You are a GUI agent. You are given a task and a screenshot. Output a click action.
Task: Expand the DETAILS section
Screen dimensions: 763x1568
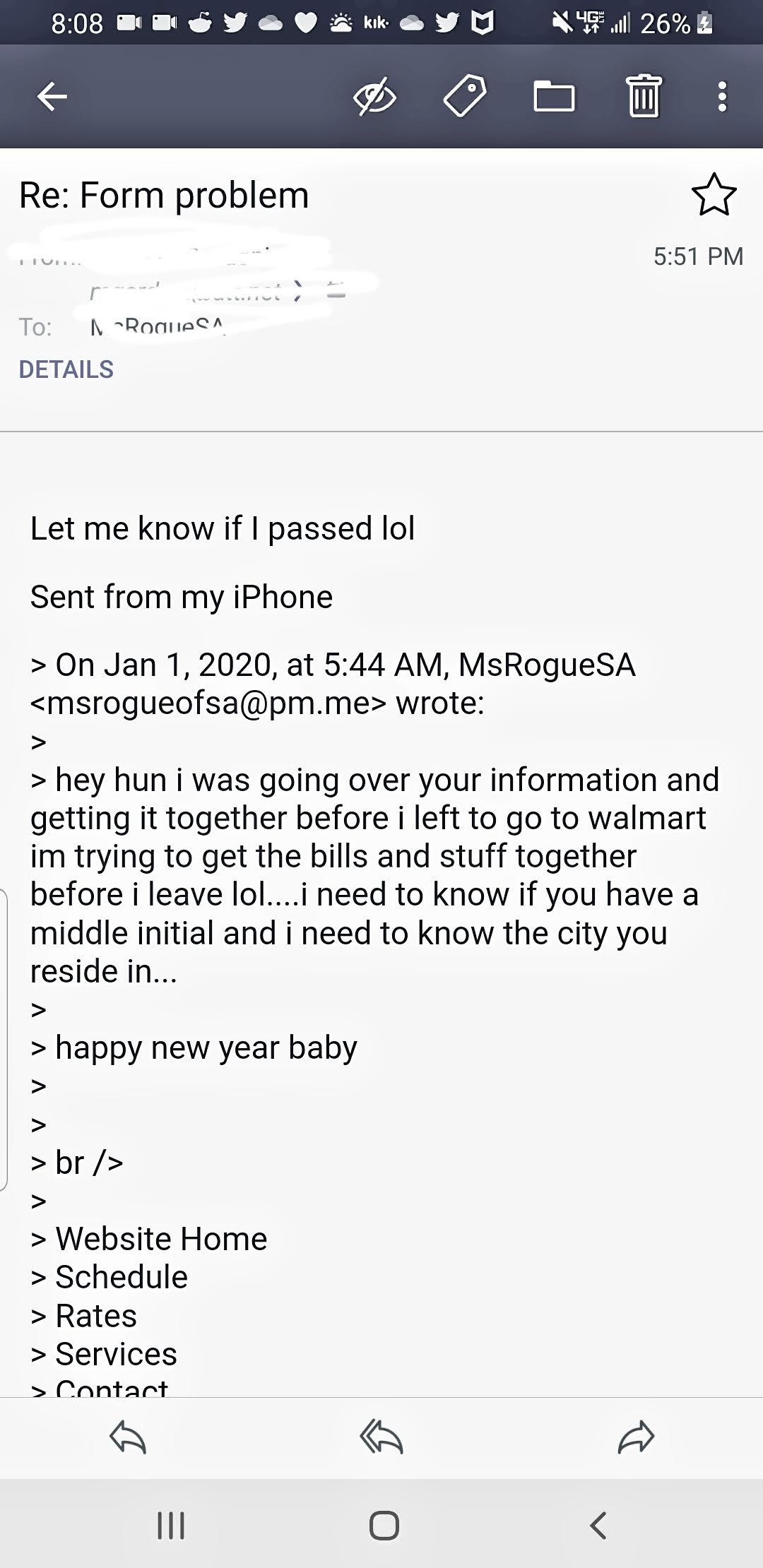[x=66, y=369]
